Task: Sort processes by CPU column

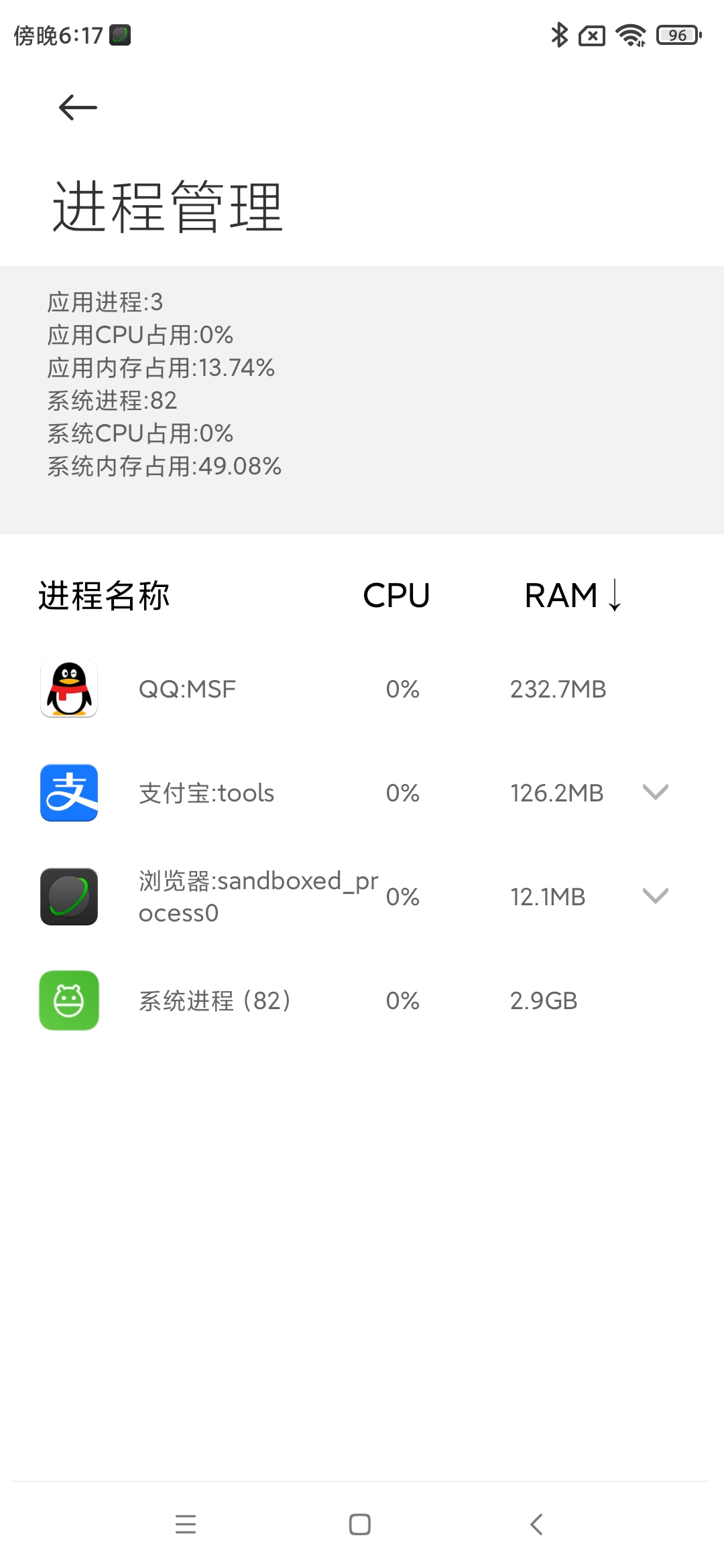Action: pos(396,595)
